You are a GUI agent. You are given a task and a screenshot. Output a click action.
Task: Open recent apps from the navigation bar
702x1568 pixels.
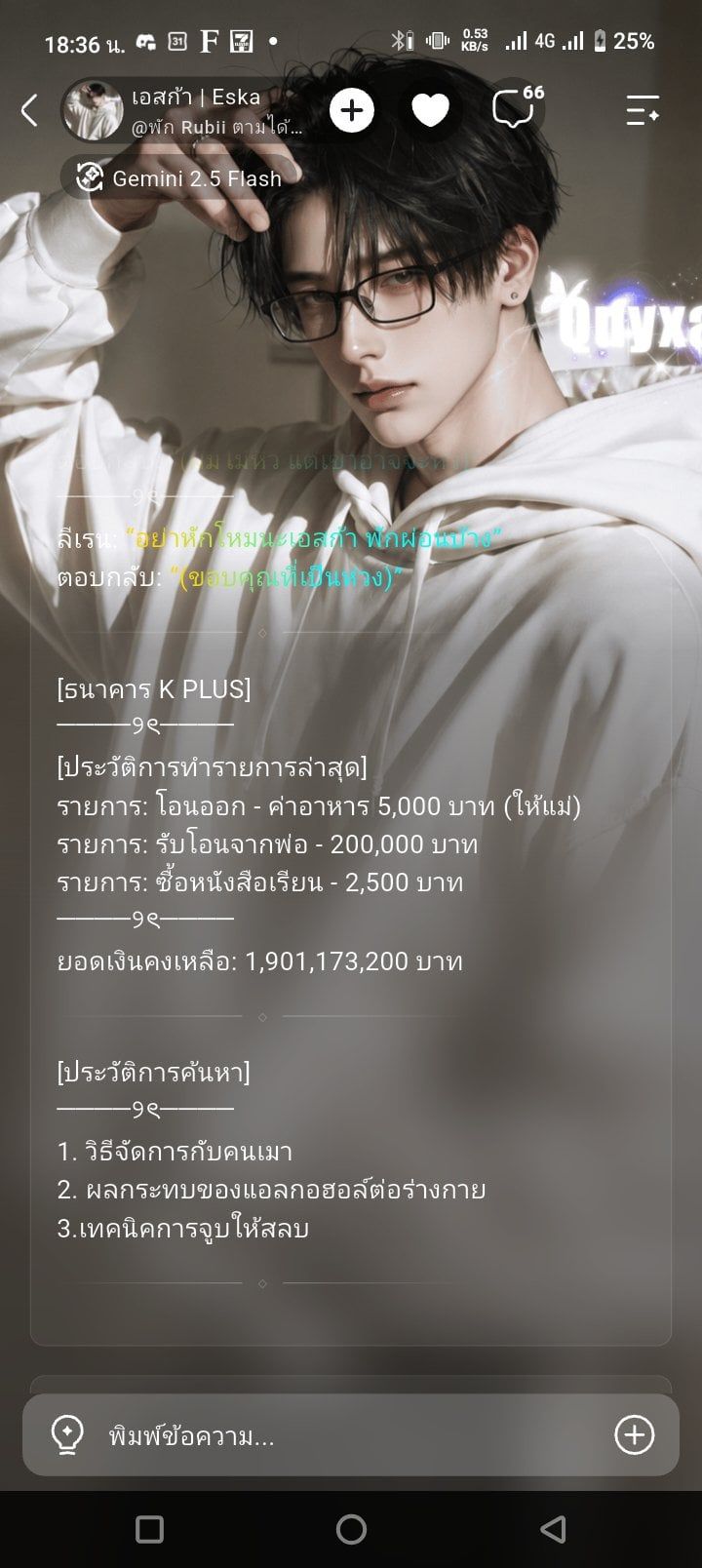coord(149,1528)
